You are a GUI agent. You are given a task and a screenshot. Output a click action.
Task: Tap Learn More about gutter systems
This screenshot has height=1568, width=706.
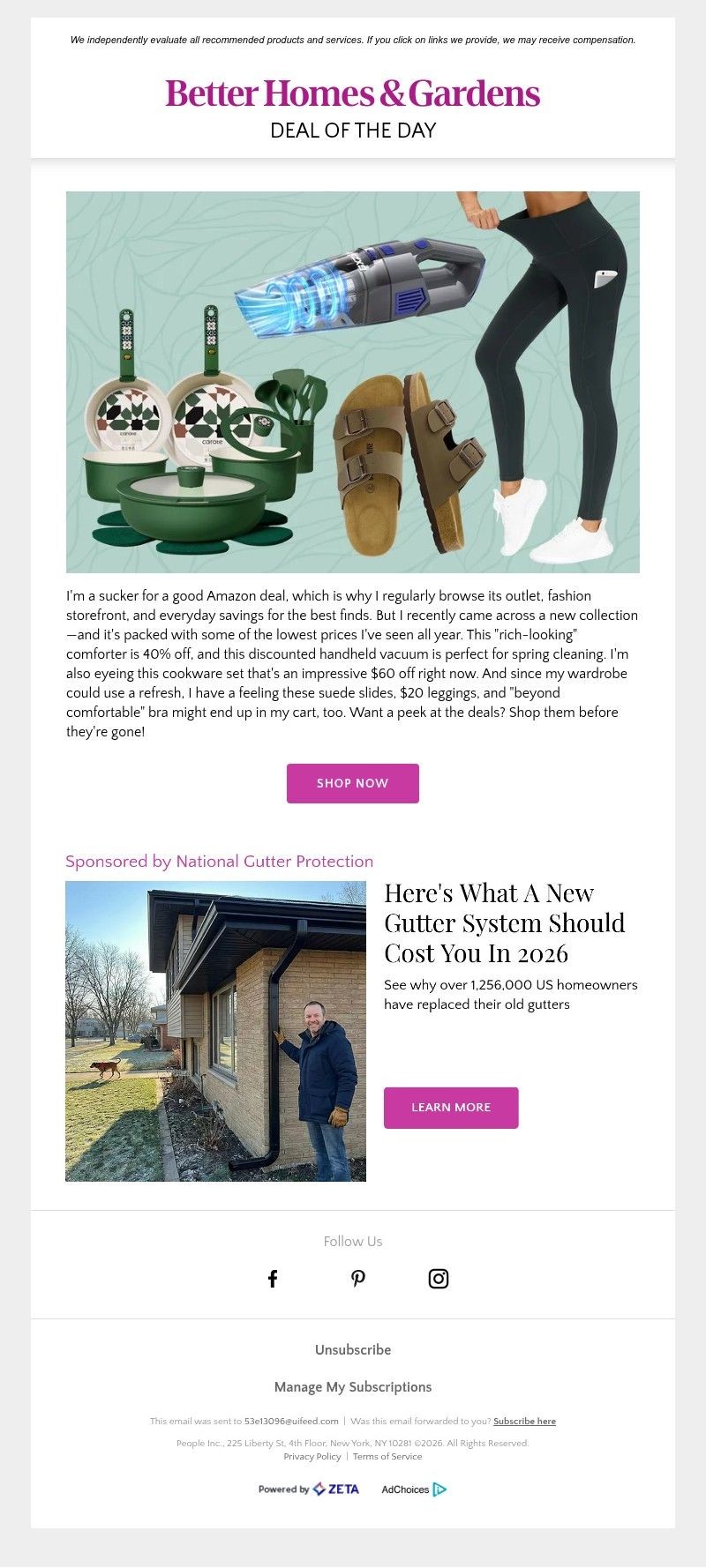451,1108
